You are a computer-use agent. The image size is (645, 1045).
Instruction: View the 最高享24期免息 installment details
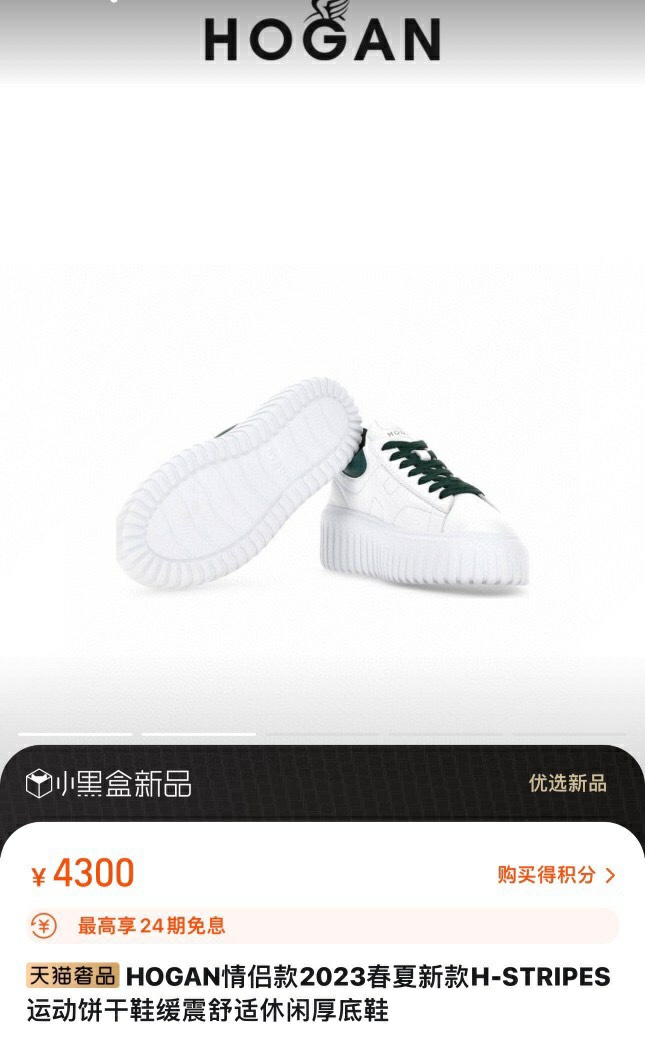(x=150, y=926)
